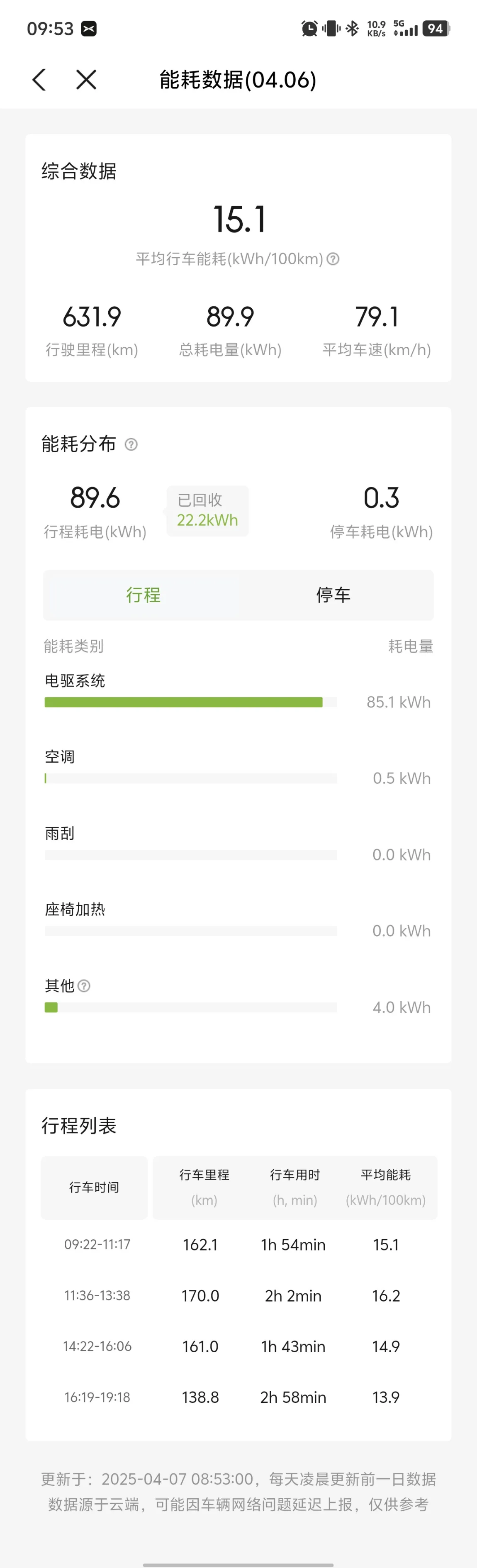Viewport: 477px width, 1568px height.
Task: Go back using the top-left arrow
Action: click(39, 80)
